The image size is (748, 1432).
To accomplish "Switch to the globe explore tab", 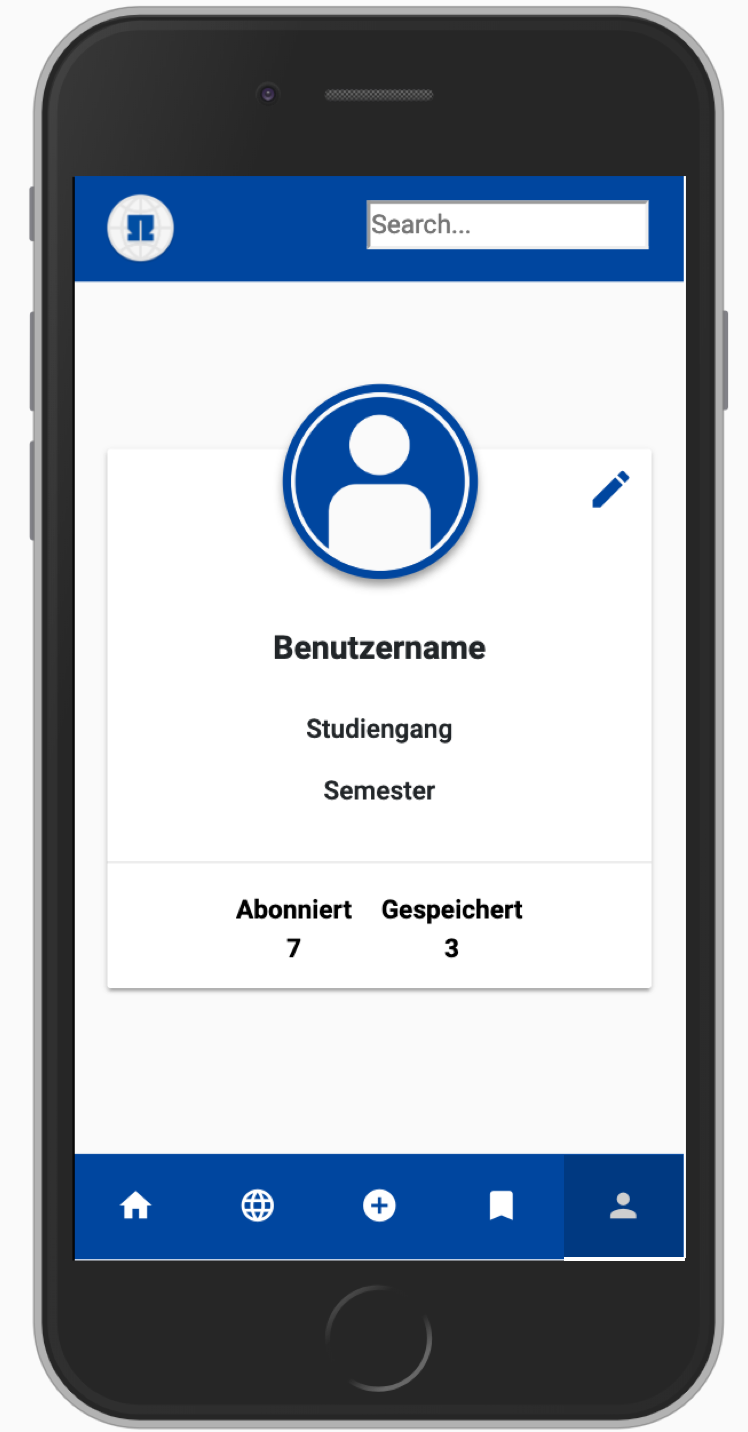I will 257,1206.
